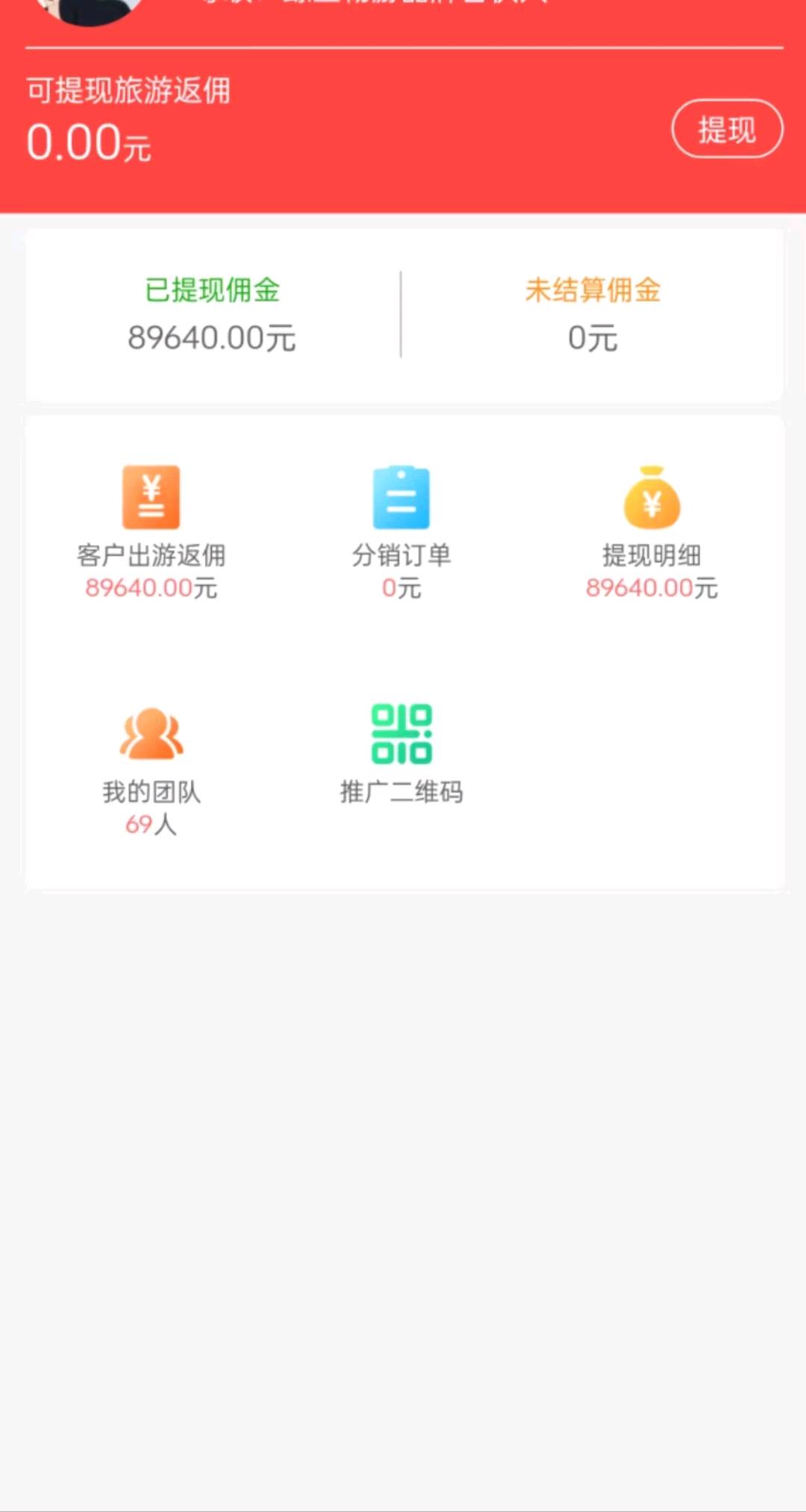The height and width of the screenshot is (1512, 806).
Task: Open 我的团队 team page
Action: (151, 769)
